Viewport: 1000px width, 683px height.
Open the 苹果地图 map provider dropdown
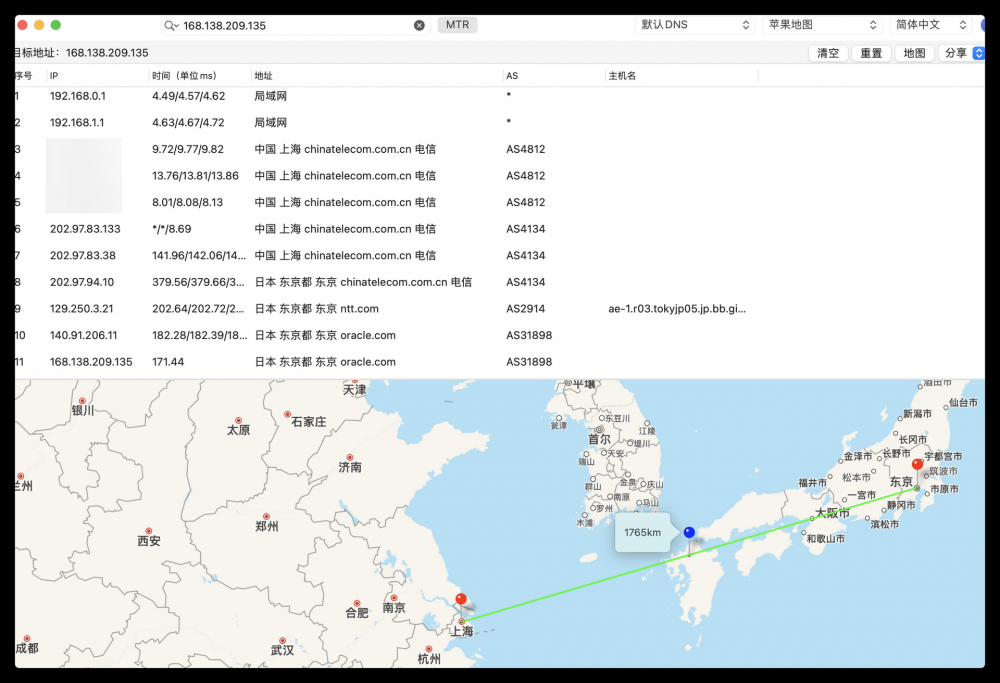coord(821,25)
